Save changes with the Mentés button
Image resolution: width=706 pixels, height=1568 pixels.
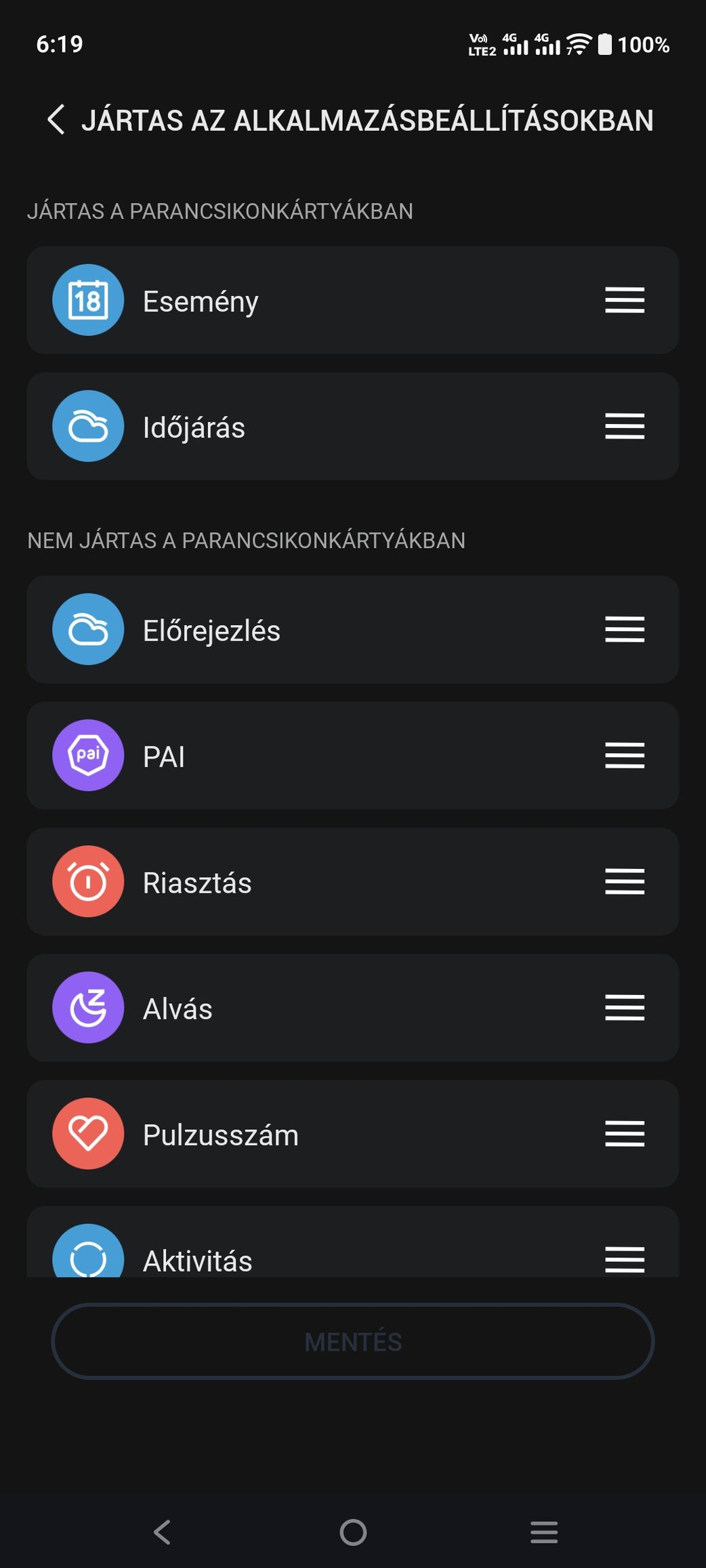pyautogui.click(x=352, y=1341)
